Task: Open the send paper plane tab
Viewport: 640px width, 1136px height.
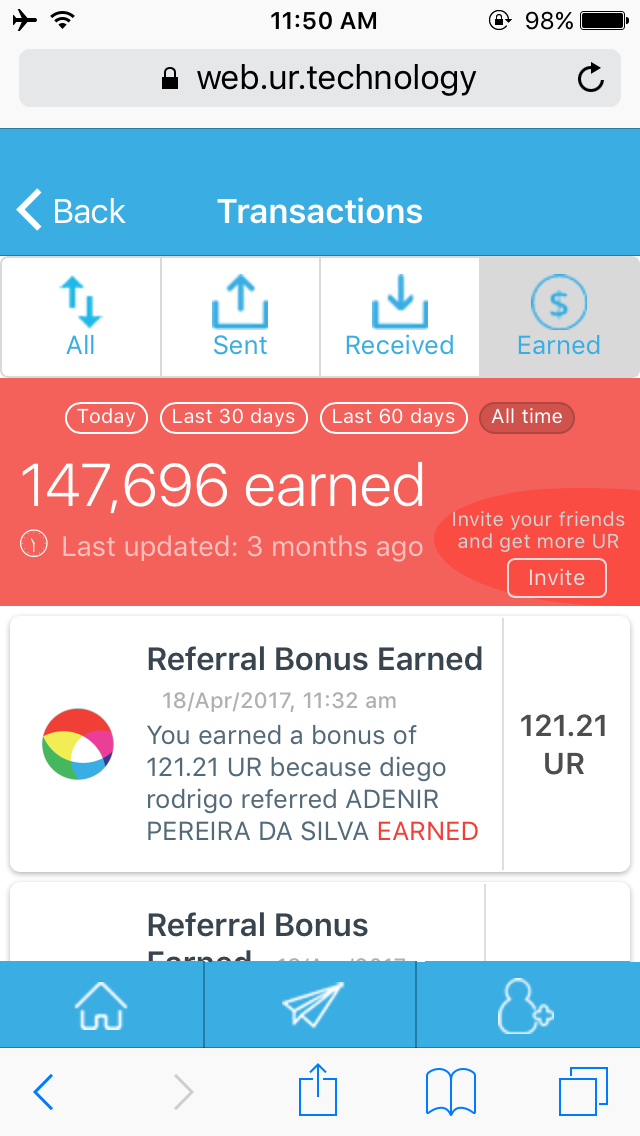Action: pyautogui.click(x=310, y=1006)
